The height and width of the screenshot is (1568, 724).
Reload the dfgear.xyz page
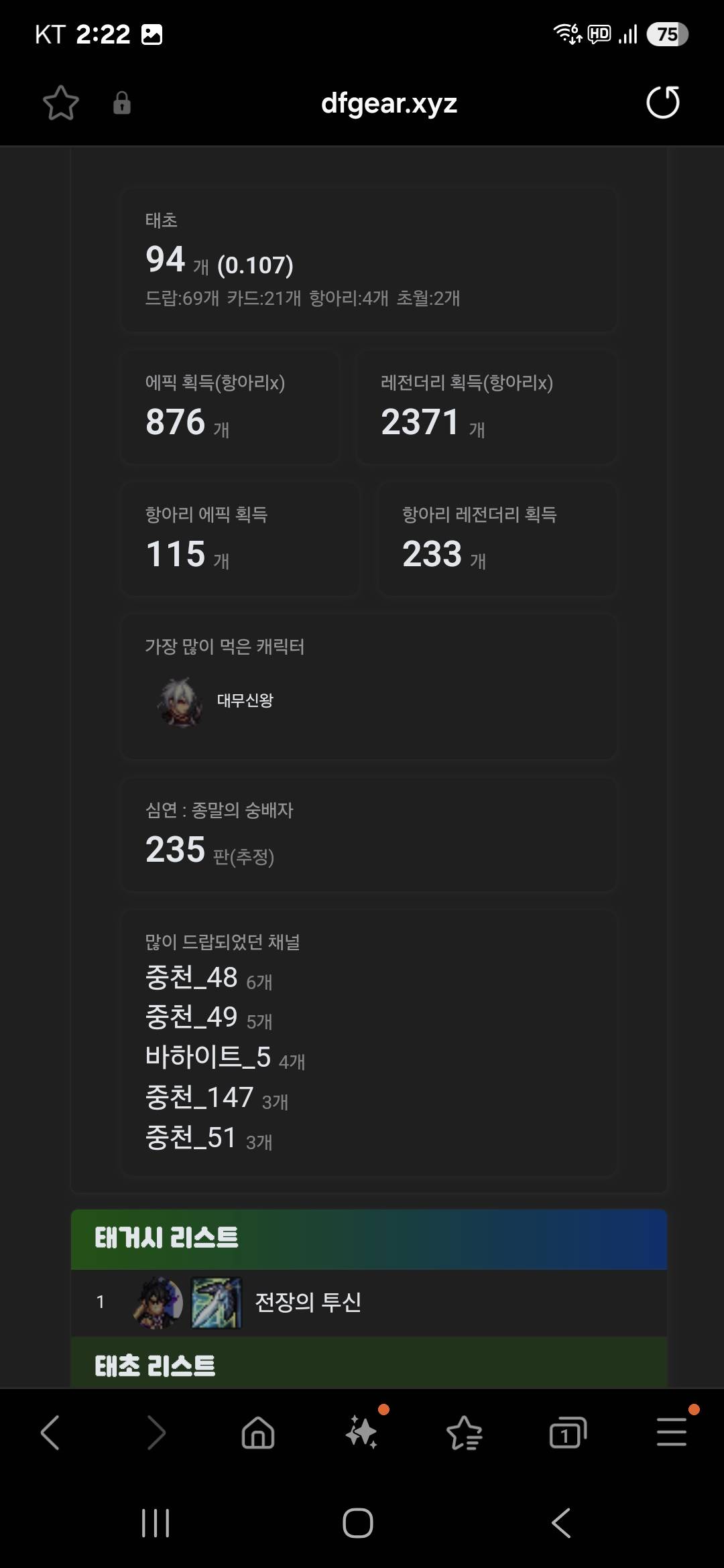point(662,103)
